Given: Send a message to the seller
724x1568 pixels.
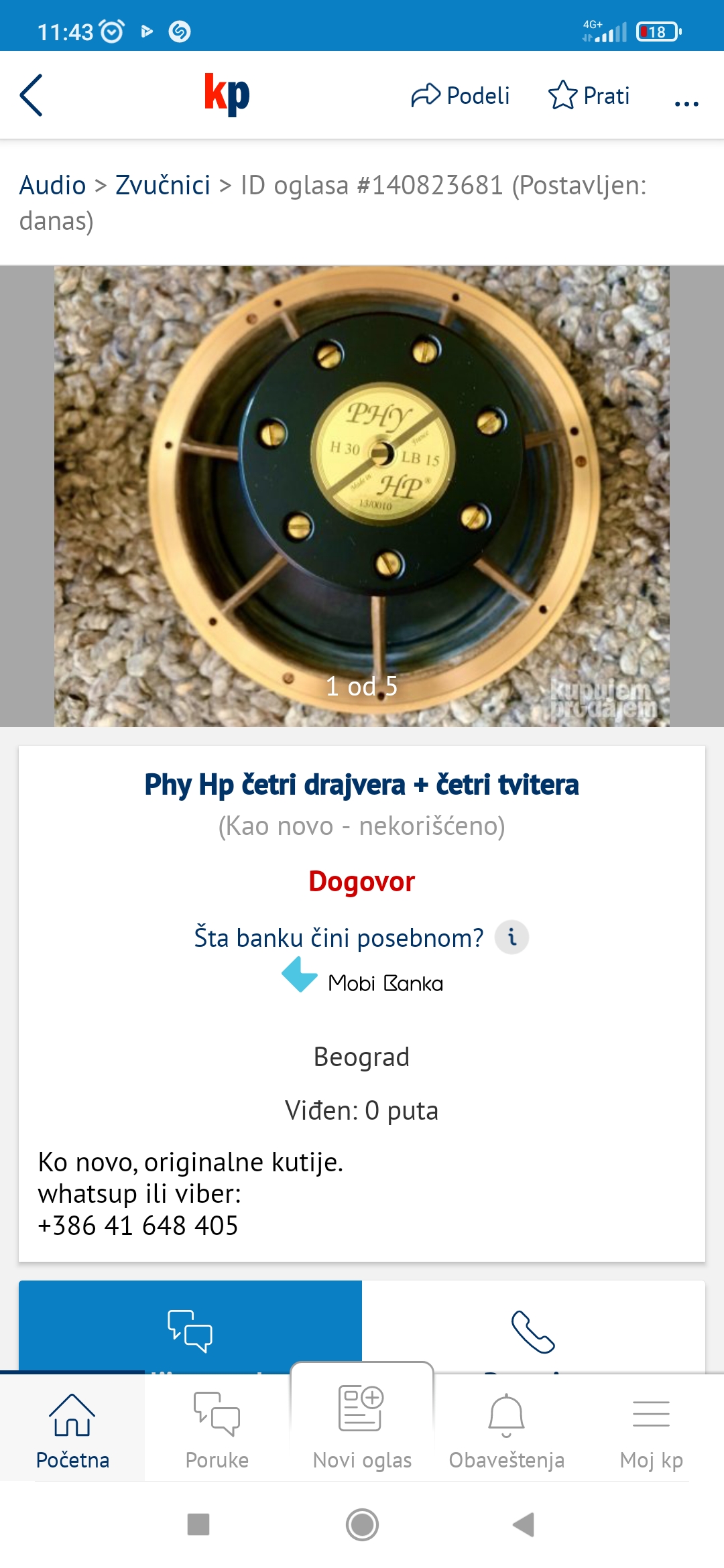Looking at the screenshot, I should tap(190, 1327).
